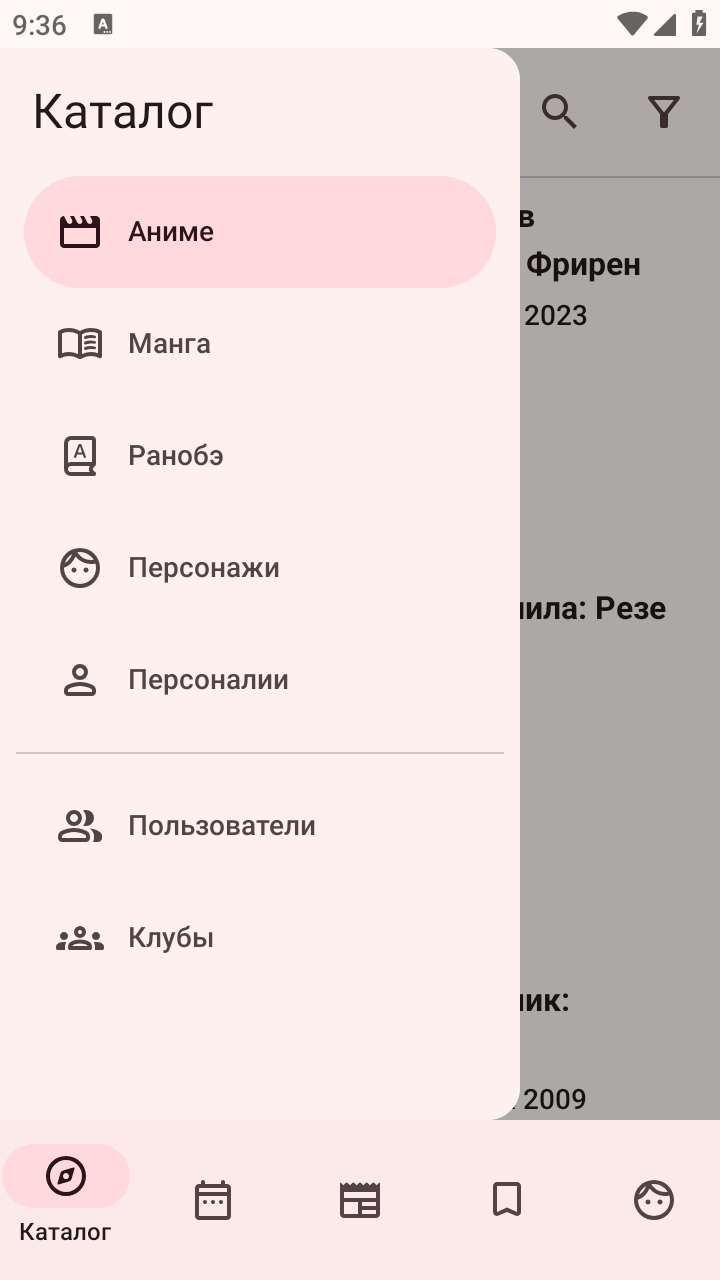The height and width of the screenshot is (1280, 720).
Task: Switch to the bookmark tab
Action: [x=507, y=1199]
